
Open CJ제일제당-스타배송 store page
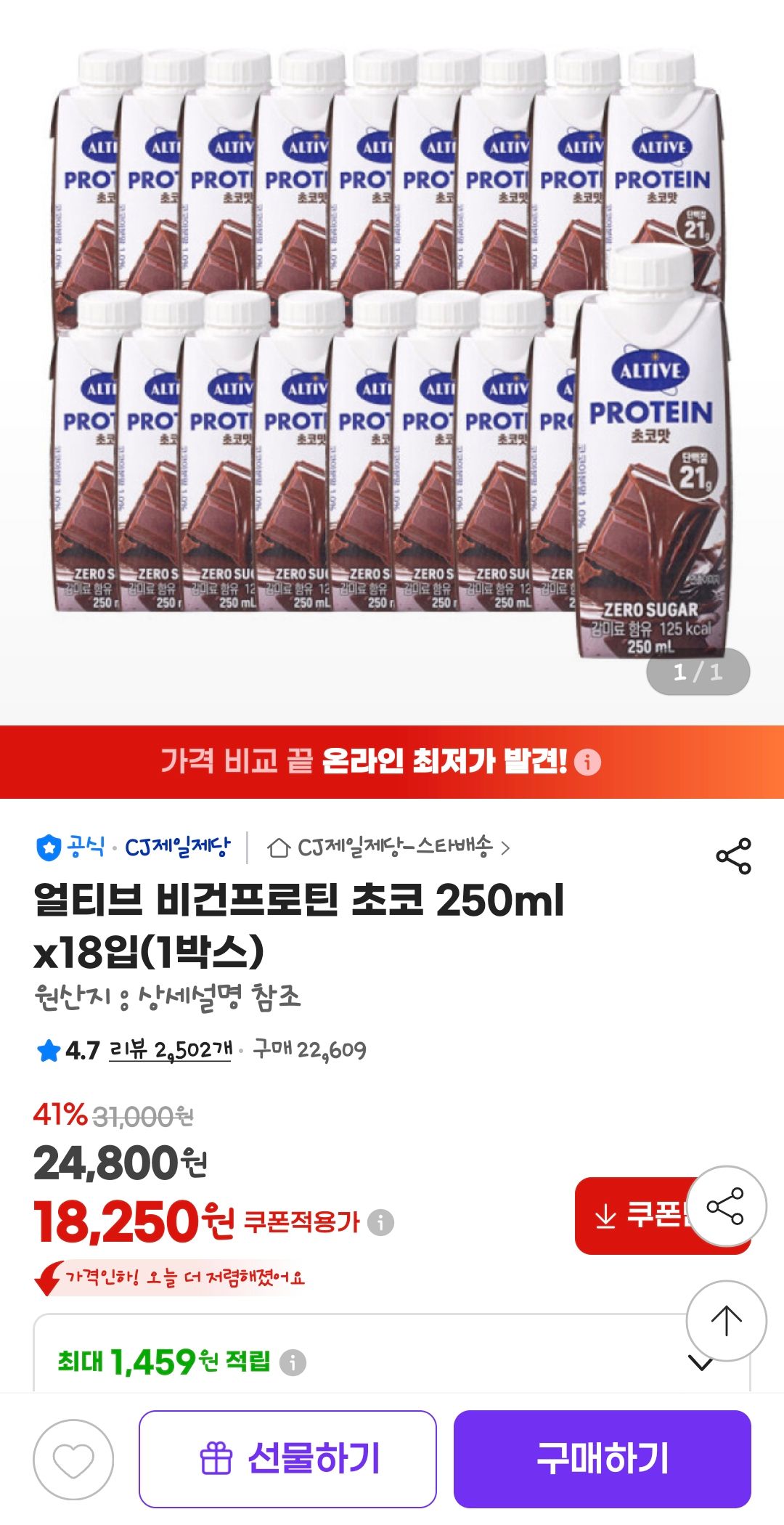388,847
